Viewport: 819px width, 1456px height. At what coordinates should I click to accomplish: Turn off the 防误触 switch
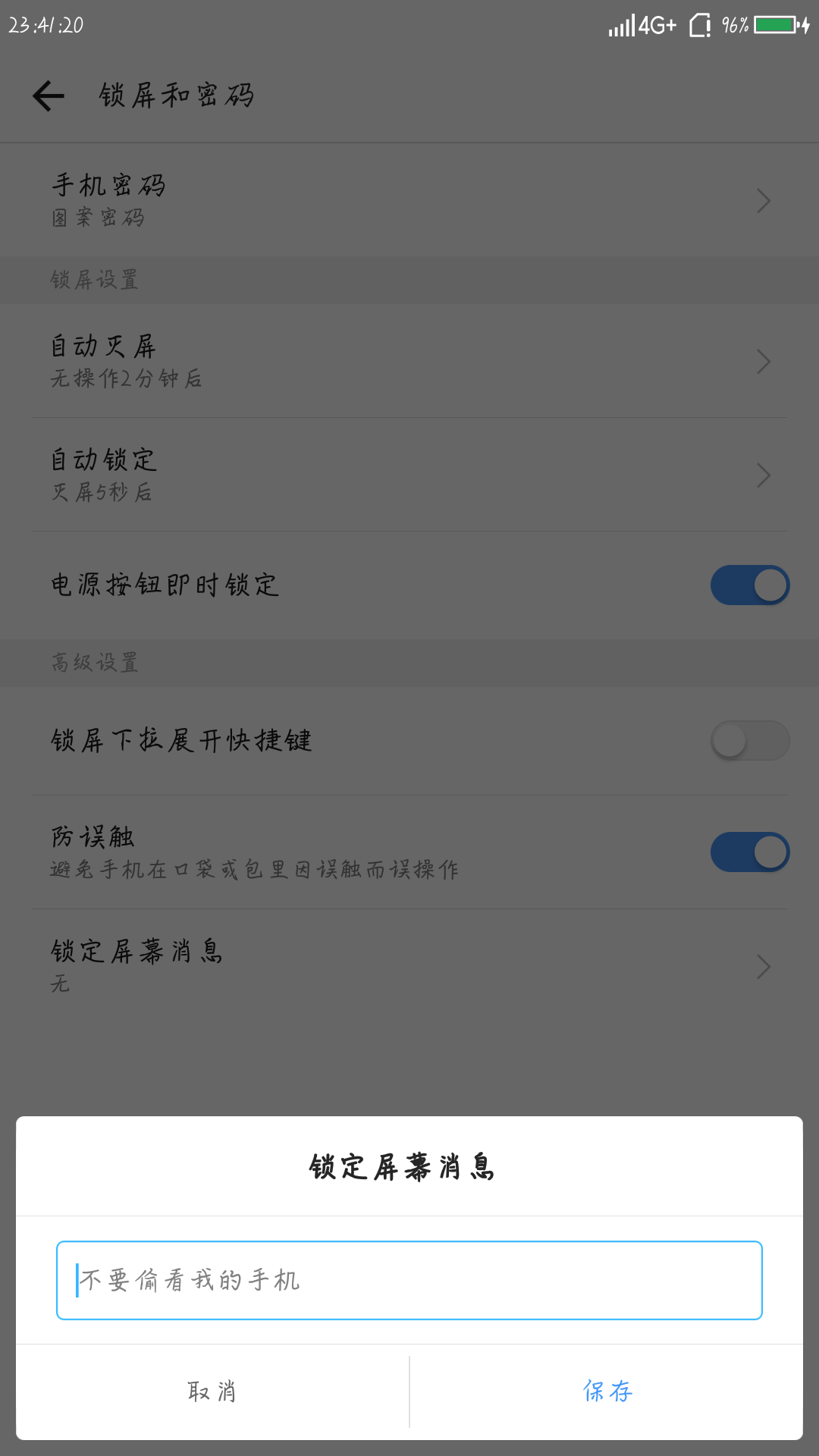click(x=749, y=851)
